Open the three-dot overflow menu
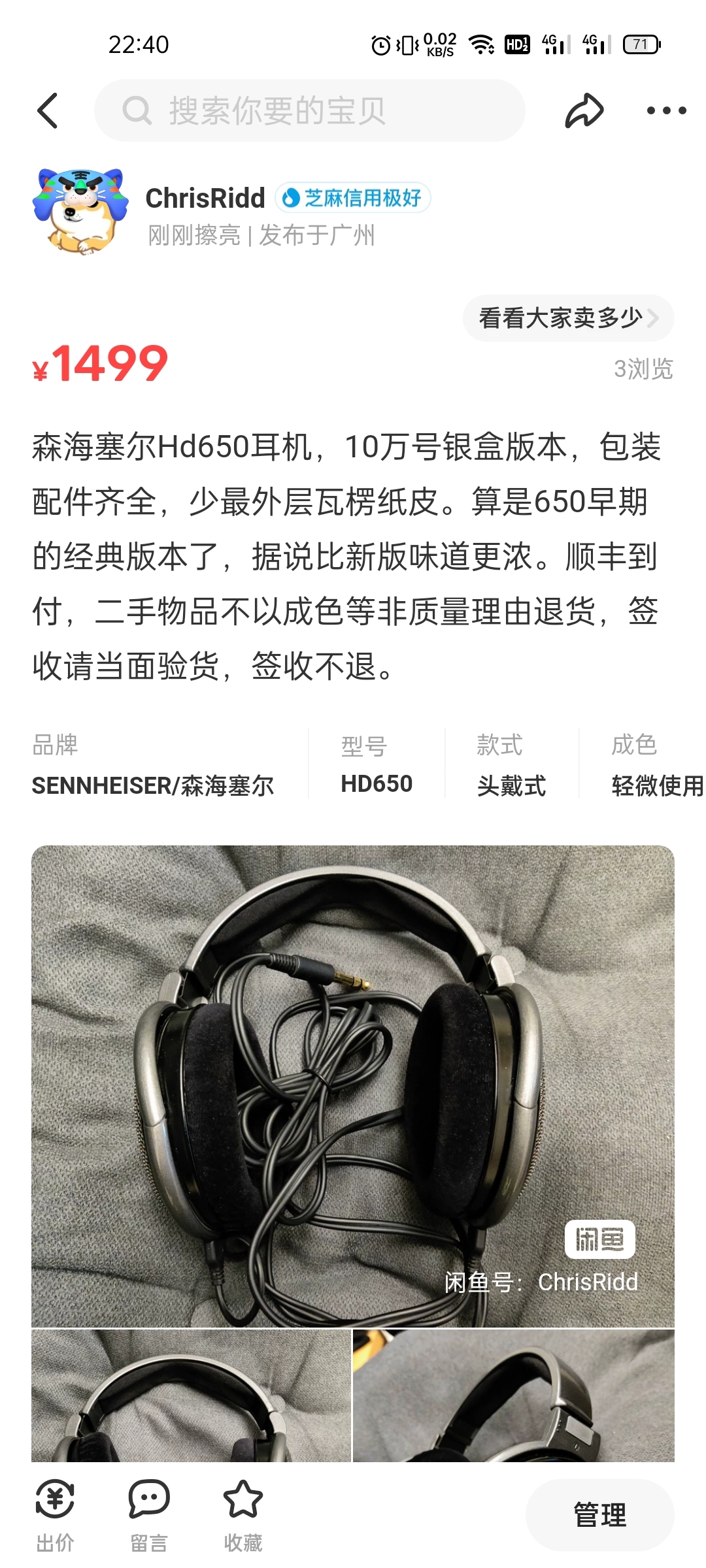The image size is (706, 1568). click(666, 110)
